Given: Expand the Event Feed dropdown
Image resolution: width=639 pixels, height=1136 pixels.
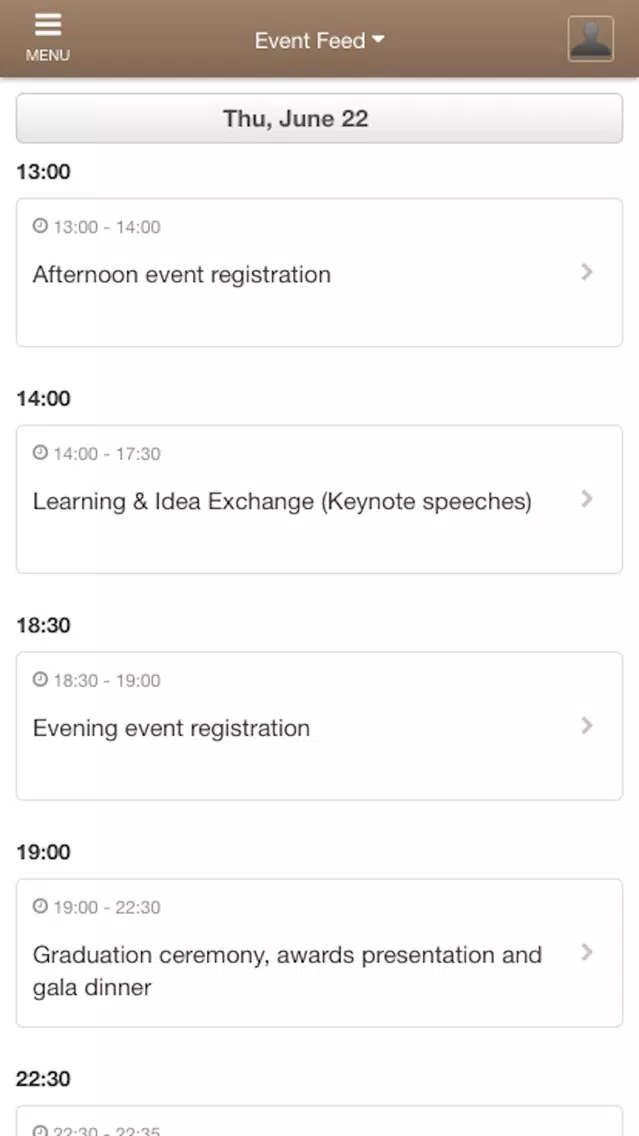Looking at the screenshot, I should [319, 41].
